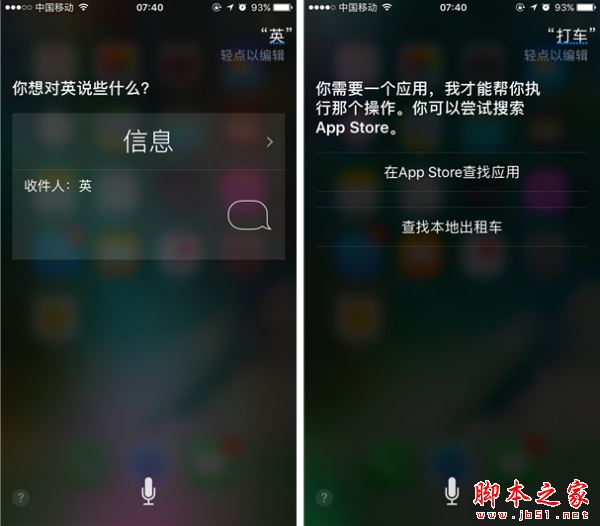Open the 信息 header of the message card

pos(148,142)
